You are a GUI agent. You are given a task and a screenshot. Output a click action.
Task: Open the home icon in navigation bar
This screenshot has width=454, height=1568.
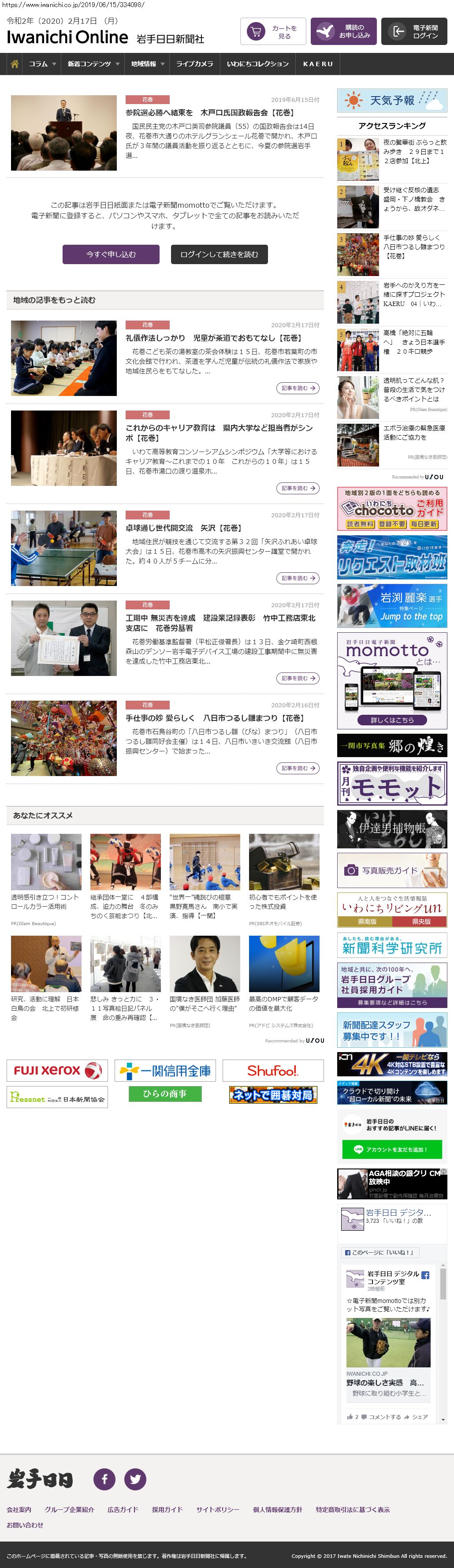(15, 64)
